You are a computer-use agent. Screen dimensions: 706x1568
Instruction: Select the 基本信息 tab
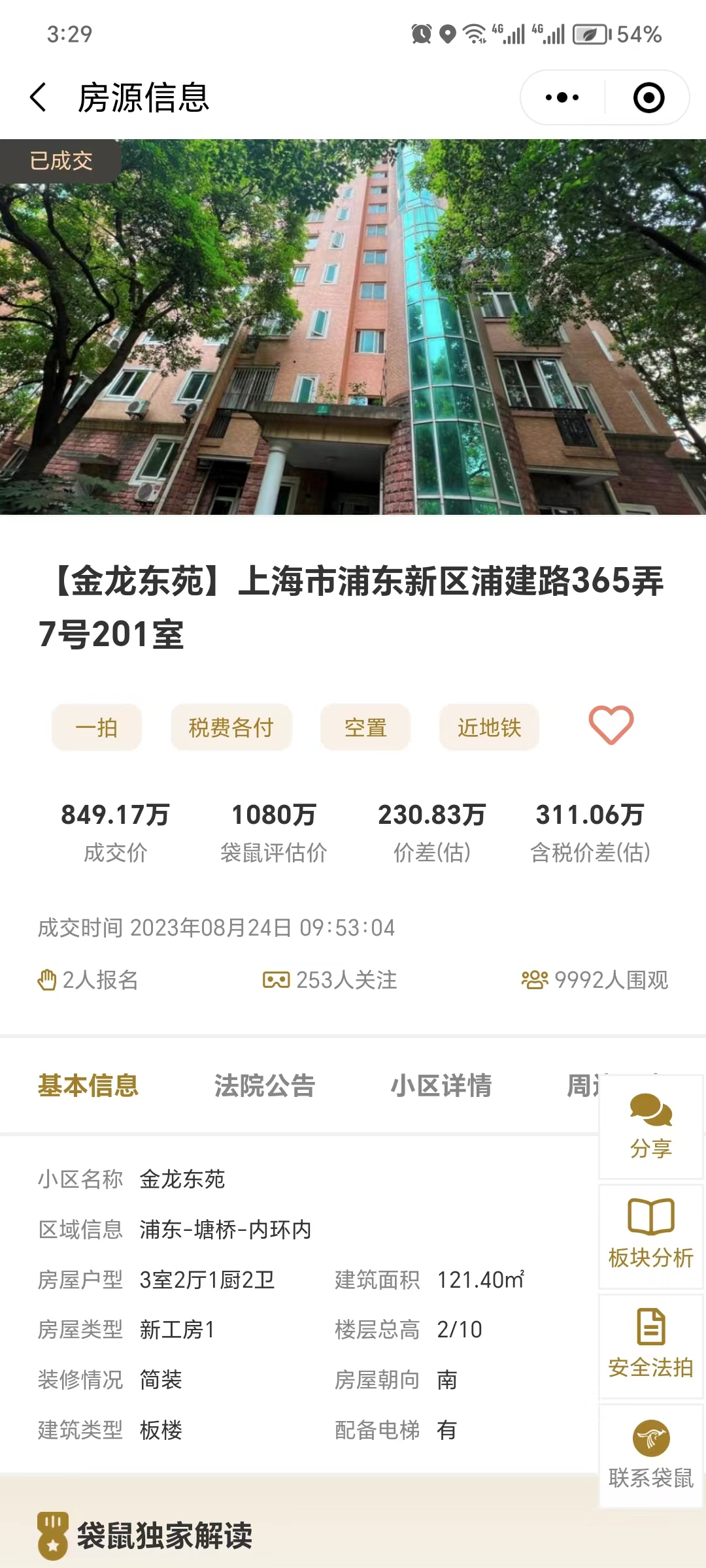point(88,1086)
